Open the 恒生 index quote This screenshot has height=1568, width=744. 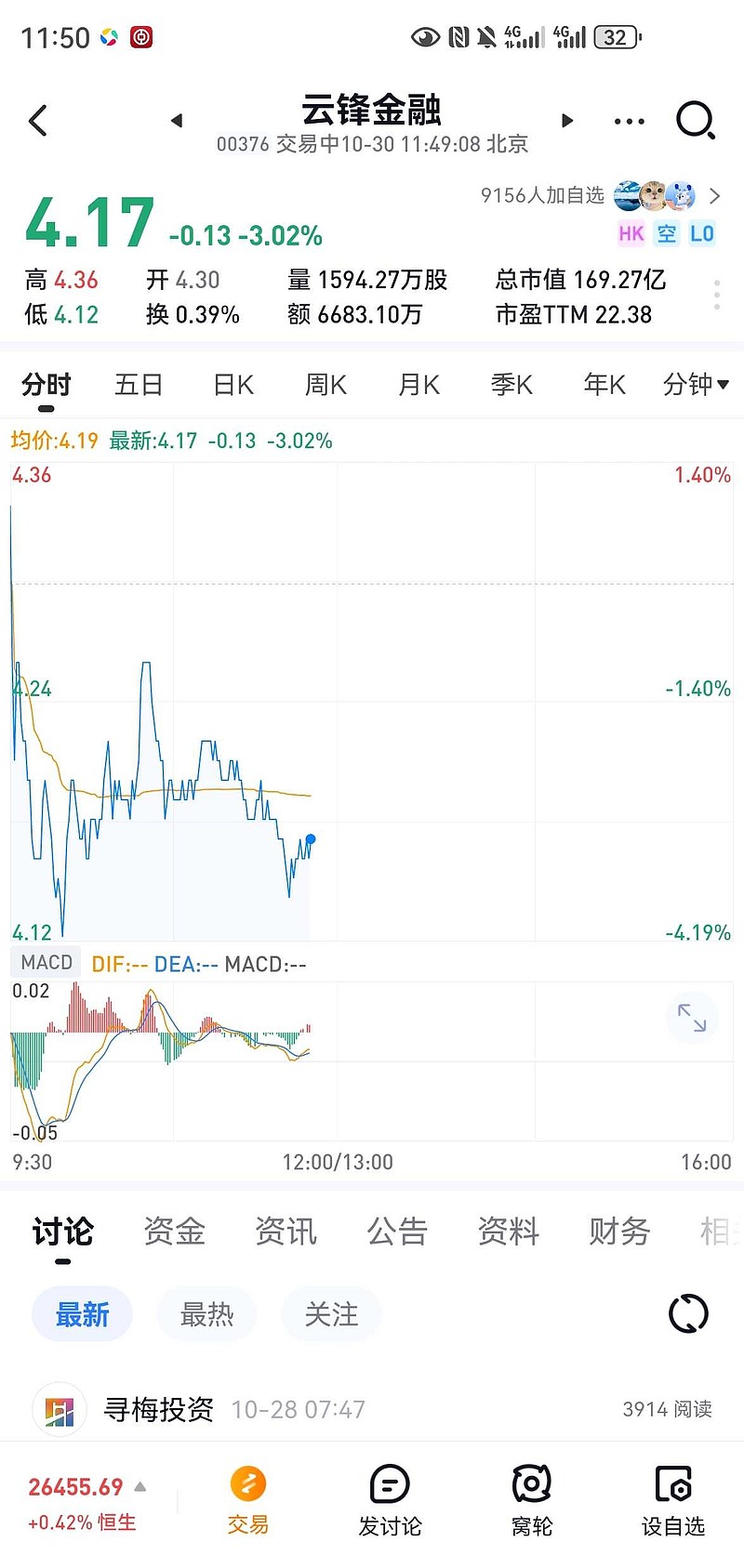[82, 1505]
